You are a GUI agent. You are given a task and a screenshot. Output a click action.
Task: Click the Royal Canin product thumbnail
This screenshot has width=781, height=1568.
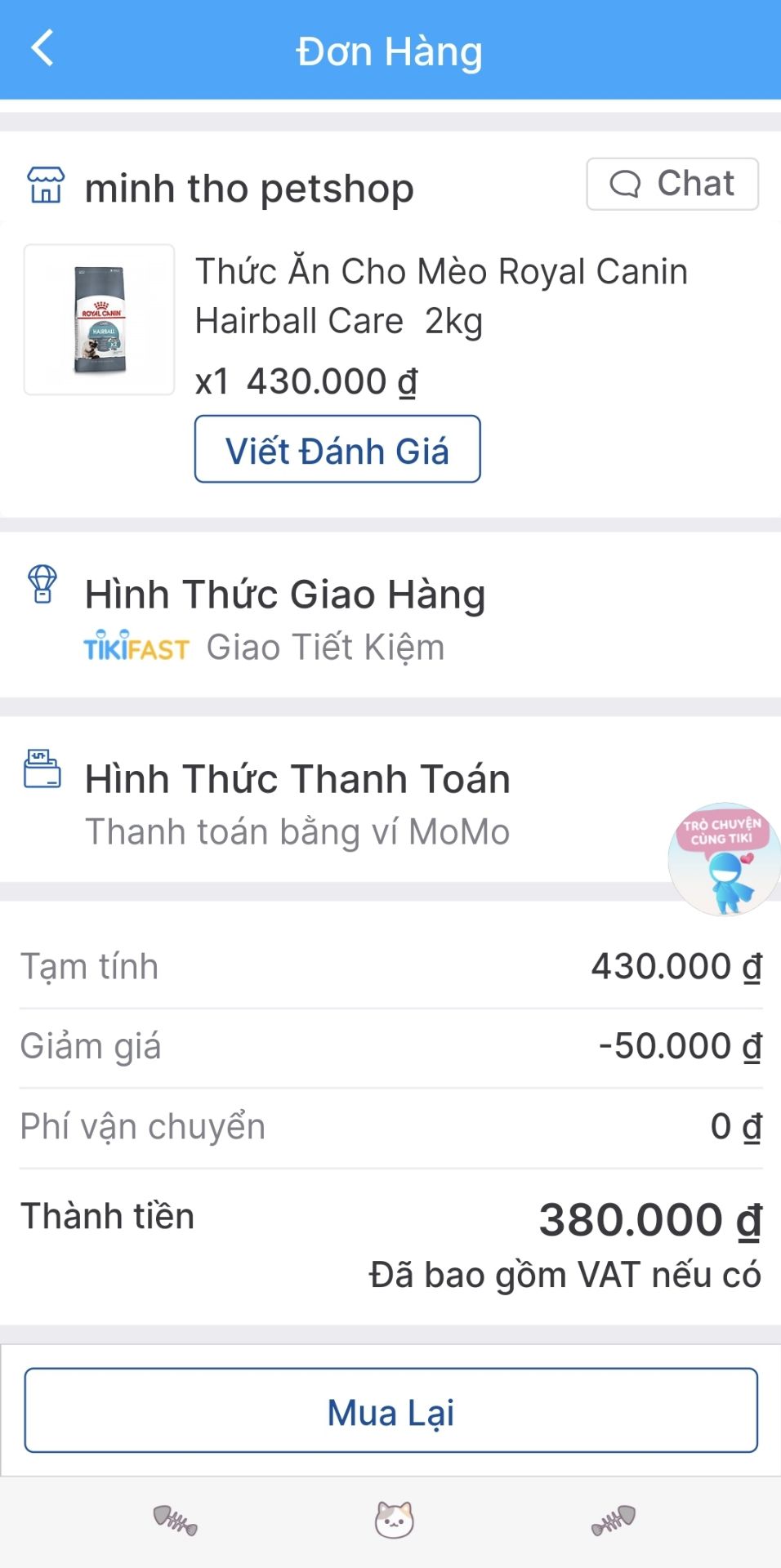98,318
